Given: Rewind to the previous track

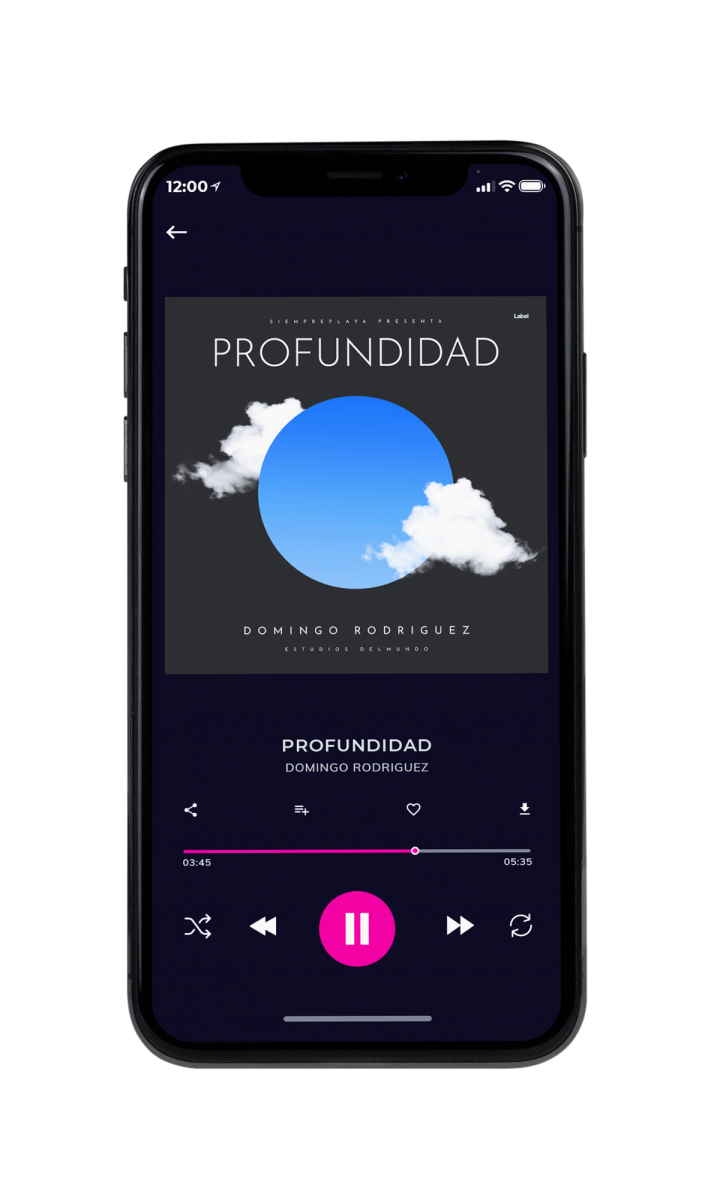Looking at the screenshot, I should [263, 927].
